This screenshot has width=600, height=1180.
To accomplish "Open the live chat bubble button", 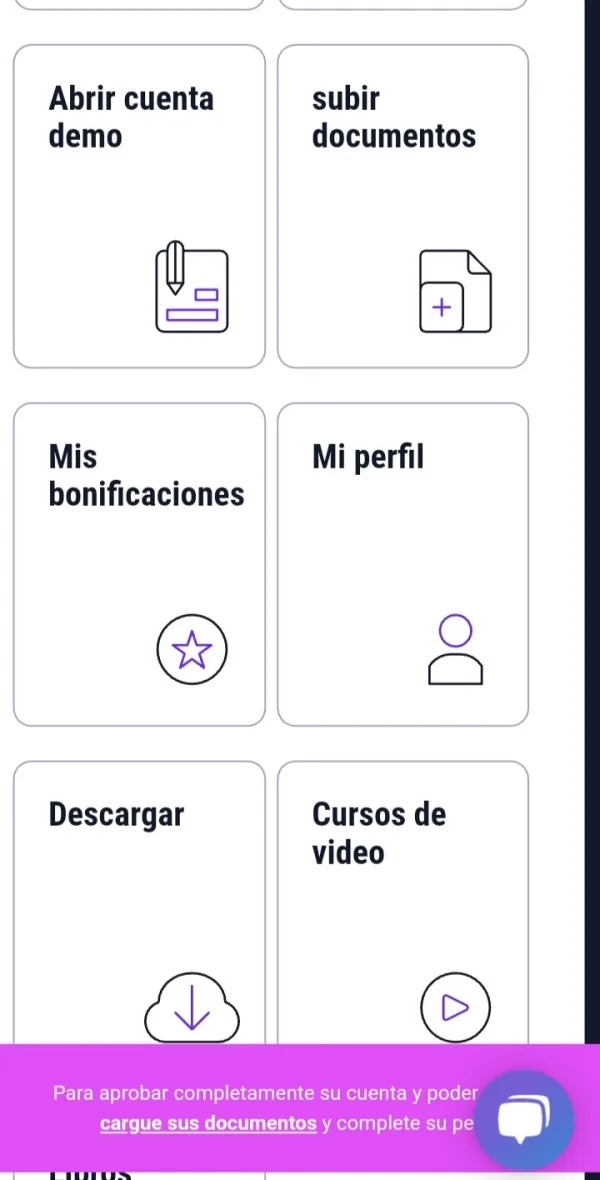I will click(x=524, y=1120).
